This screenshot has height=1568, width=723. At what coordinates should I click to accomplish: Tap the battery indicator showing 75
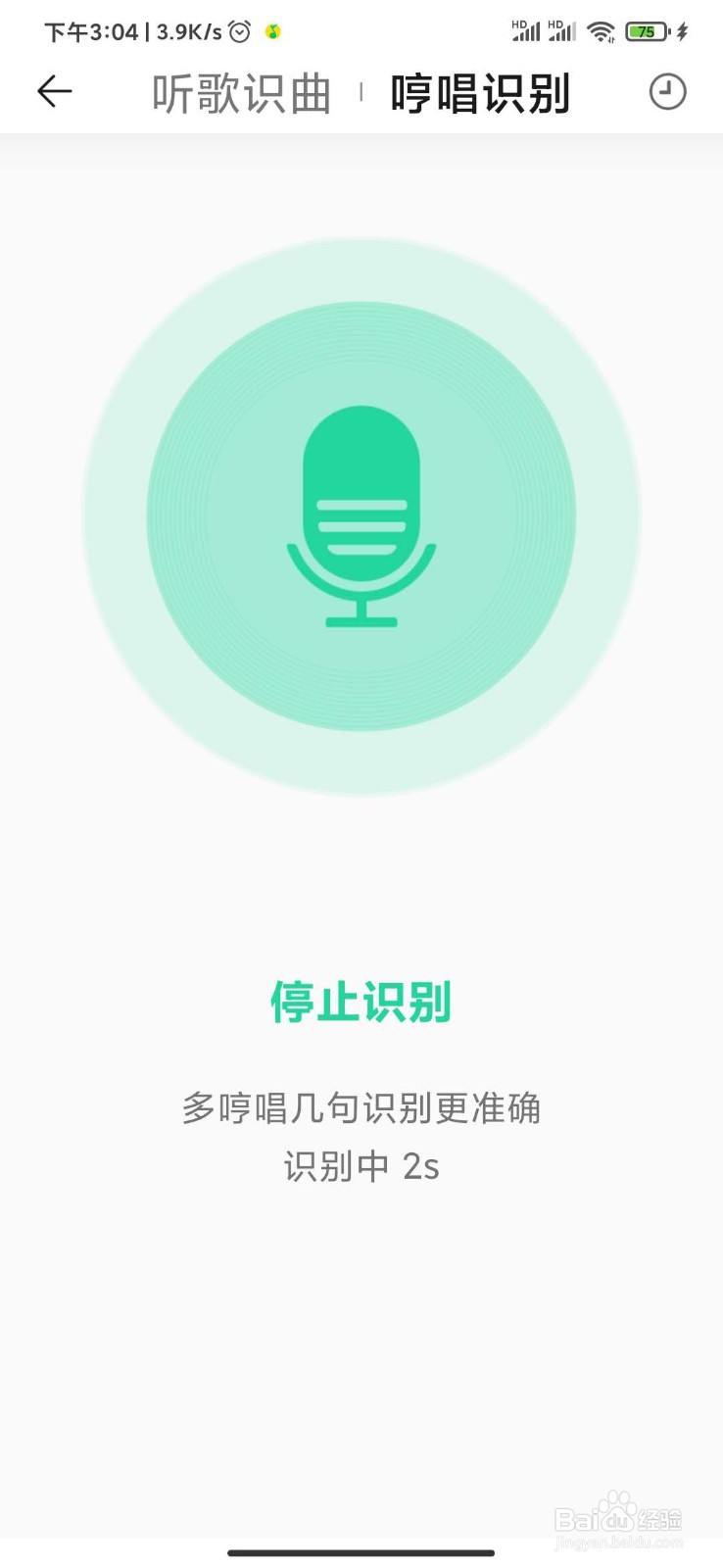coord(646,32)
